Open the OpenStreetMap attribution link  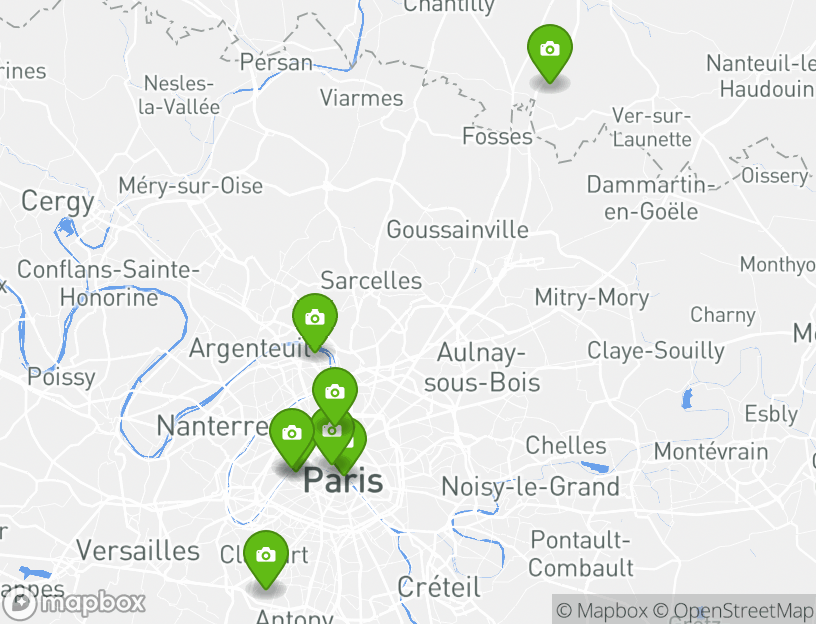click(x=733, y=610)
